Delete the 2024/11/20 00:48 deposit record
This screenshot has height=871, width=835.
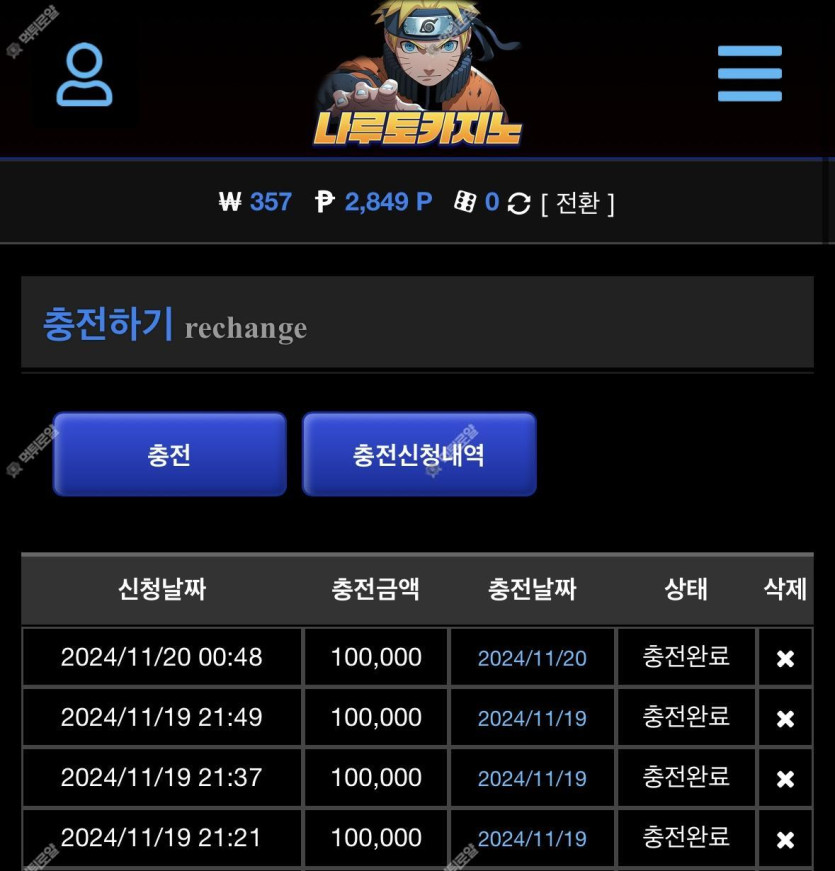[x=785, y=658]
